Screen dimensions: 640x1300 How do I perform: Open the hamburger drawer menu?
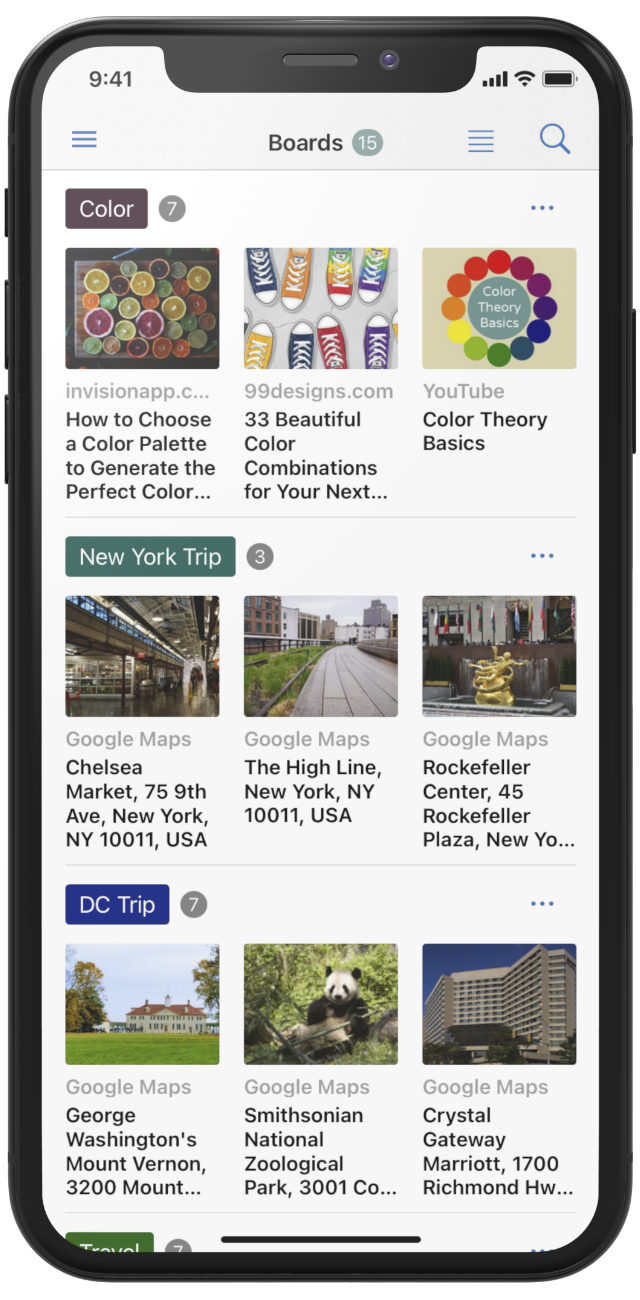coord(85,140)
